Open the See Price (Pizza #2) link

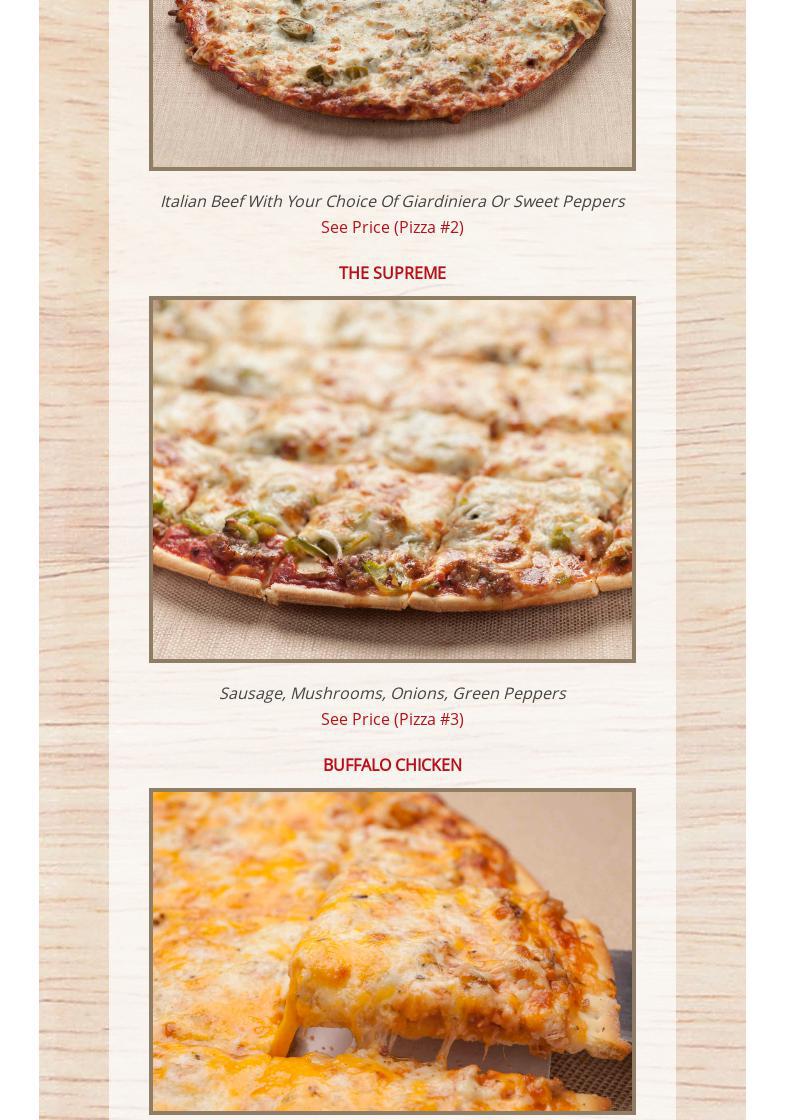(x=392, y=227)
